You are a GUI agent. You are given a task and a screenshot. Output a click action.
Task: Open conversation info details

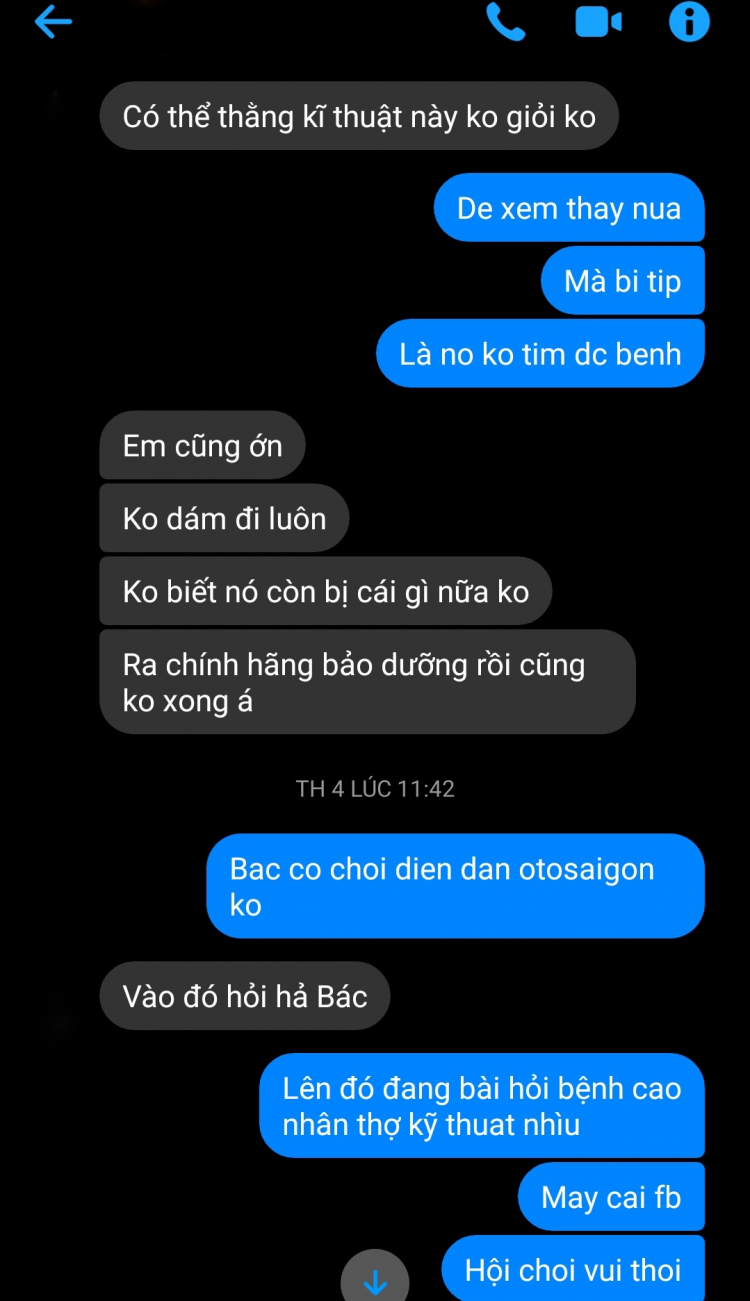point(689,22)
